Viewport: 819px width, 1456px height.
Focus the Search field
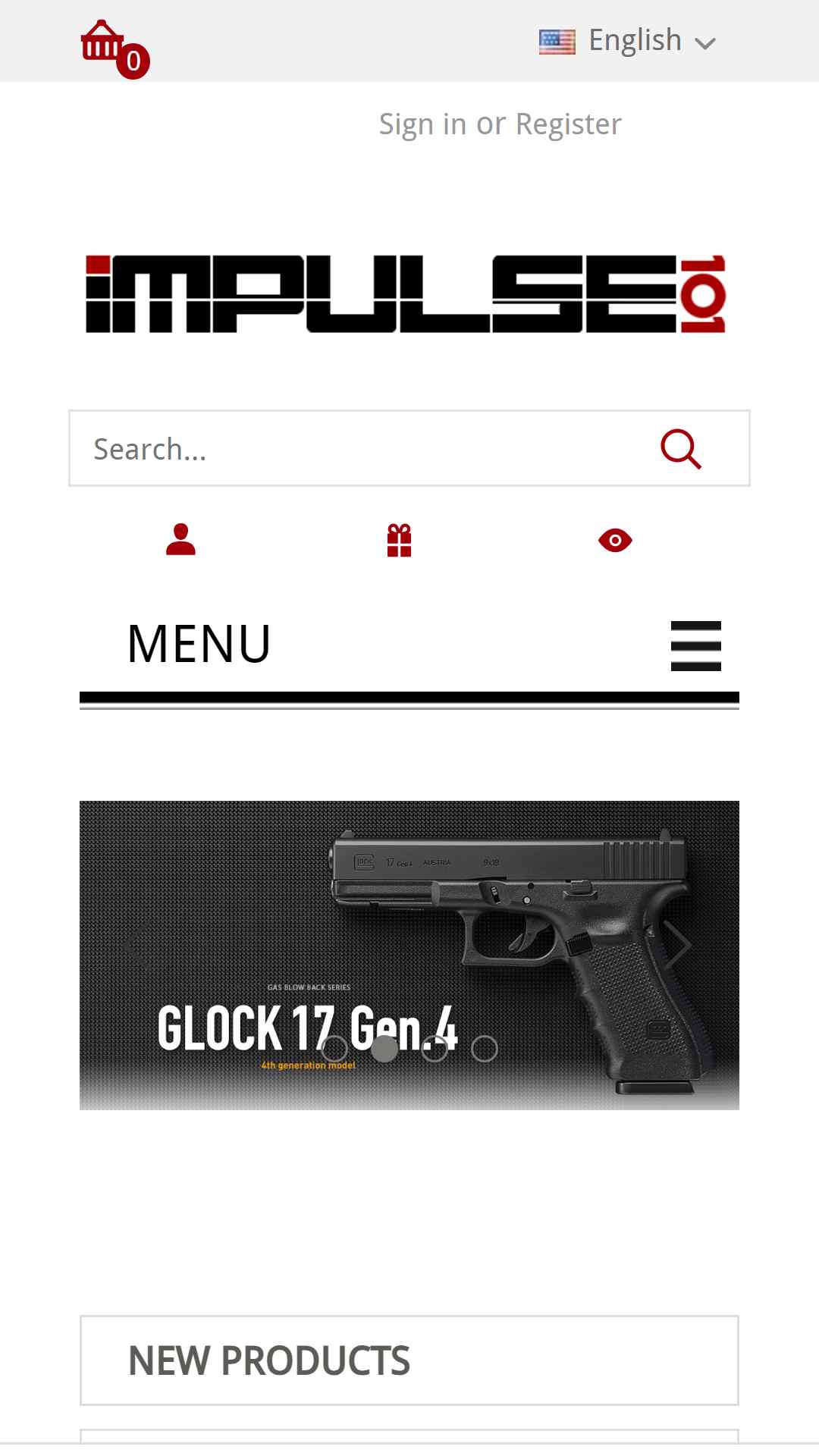pos(356,449)
